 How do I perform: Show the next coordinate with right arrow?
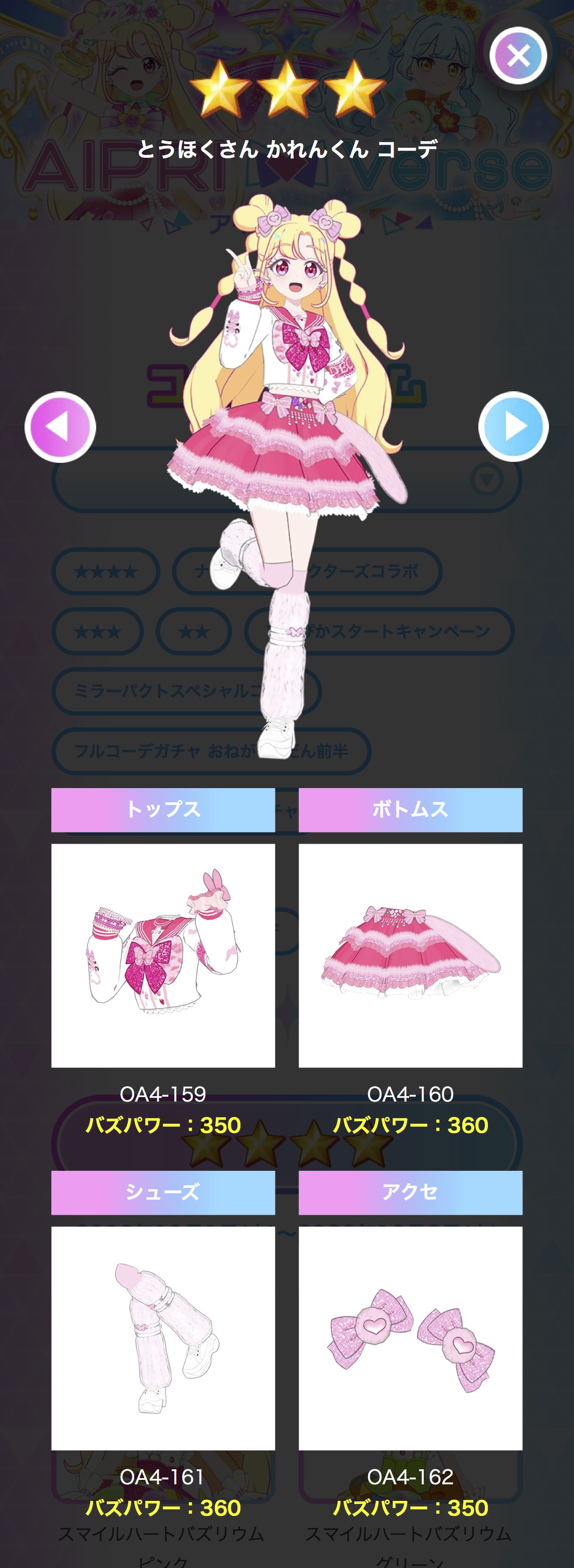click(x=513, y=427)
